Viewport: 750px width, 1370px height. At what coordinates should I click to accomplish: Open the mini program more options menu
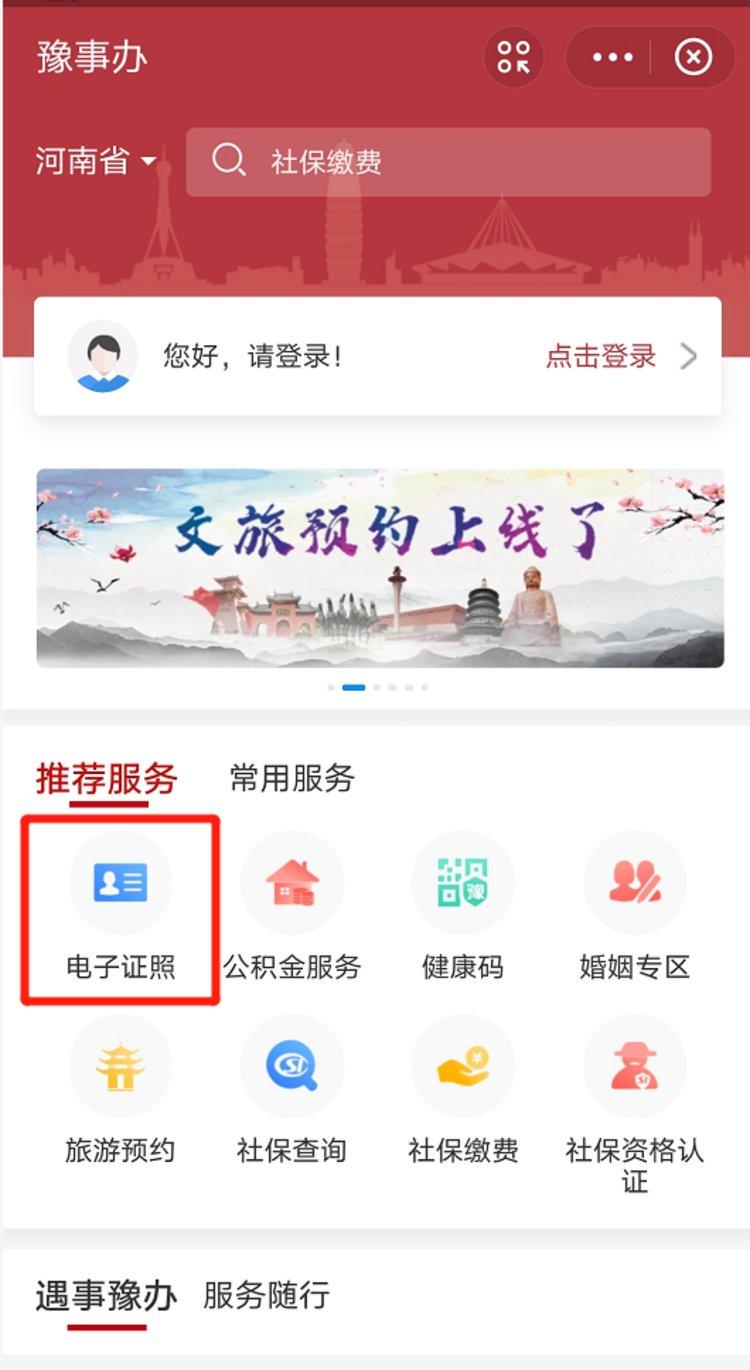coord(612,57)
